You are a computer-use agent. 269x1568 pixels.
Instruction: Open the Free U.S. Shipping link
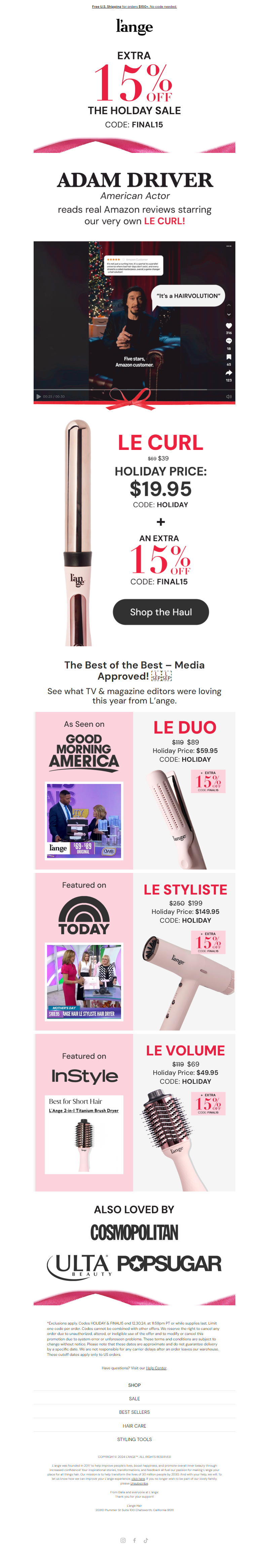(x=106, y=7)
